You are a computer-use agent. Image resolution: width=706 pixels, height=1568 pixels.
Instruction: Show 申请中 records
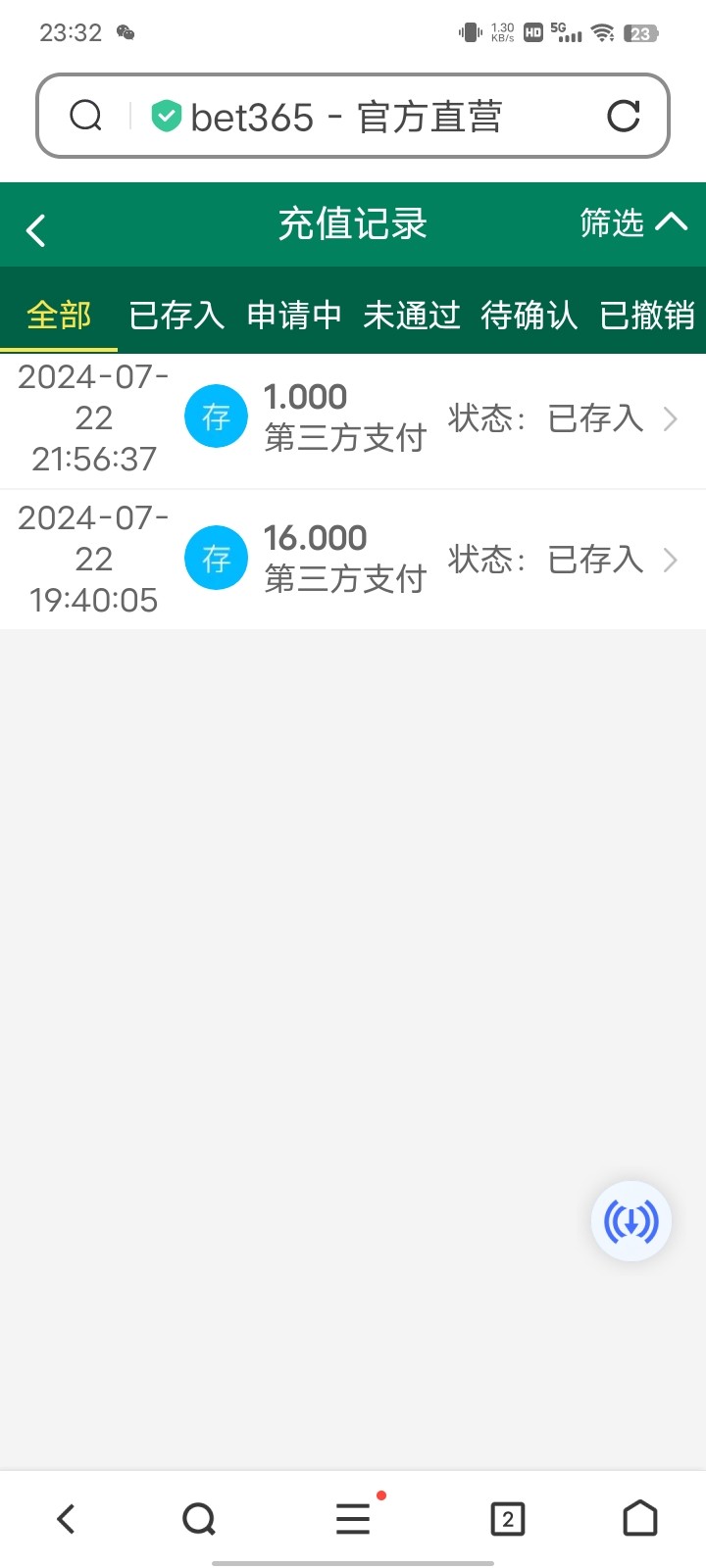pos(294,316)
